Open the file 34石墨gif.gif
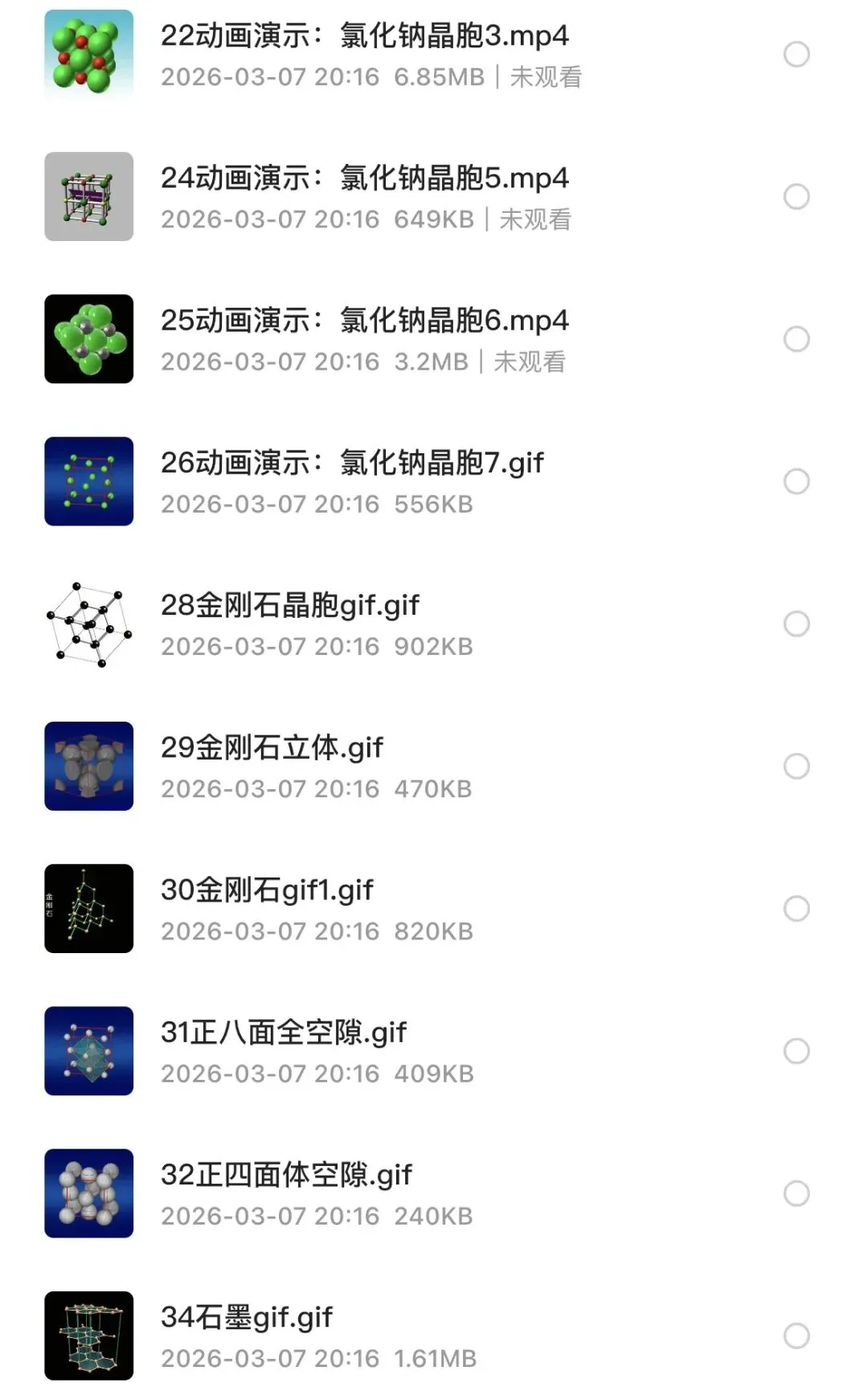868x1387 pixels. (246, 1318)
